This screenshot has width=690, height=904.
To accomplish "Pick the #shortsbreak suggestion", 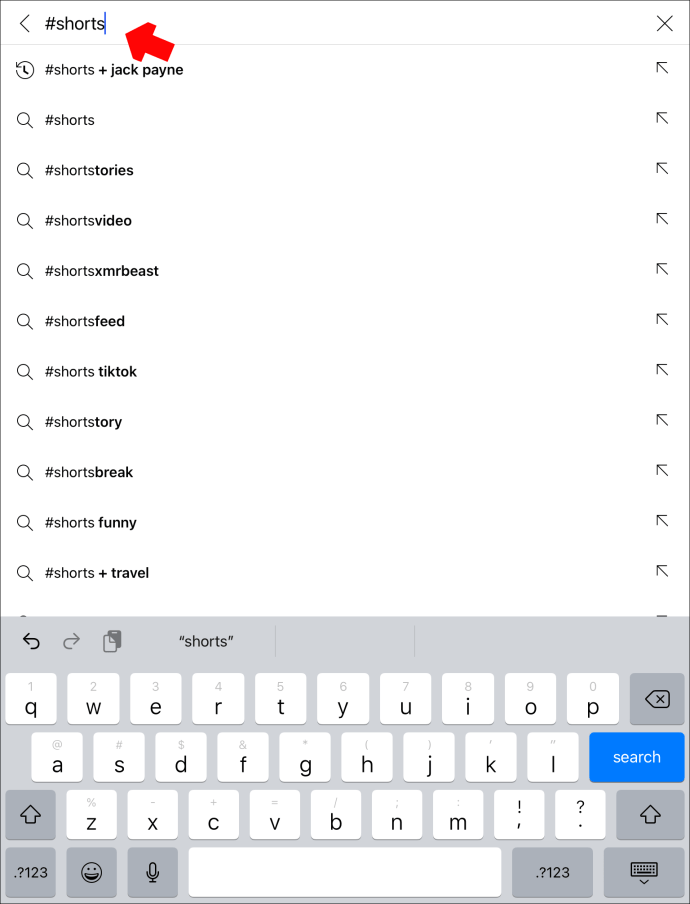I will pyautogui.click(x=89, y=472).
